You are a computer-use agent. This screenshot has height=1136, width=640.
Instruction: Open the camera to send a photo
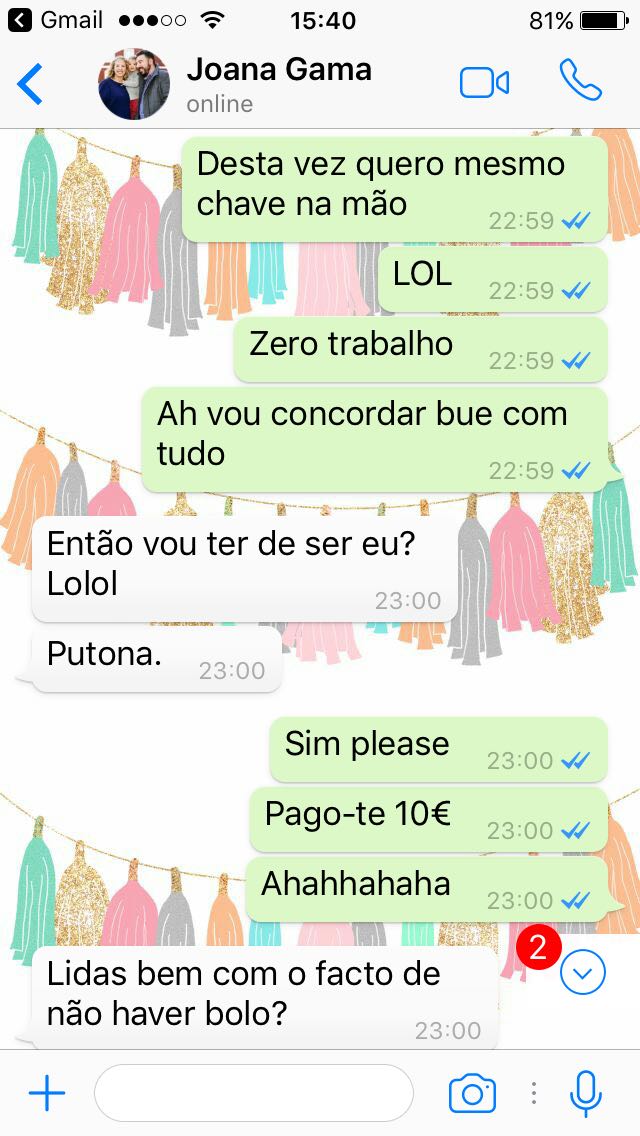point(472,1093)
